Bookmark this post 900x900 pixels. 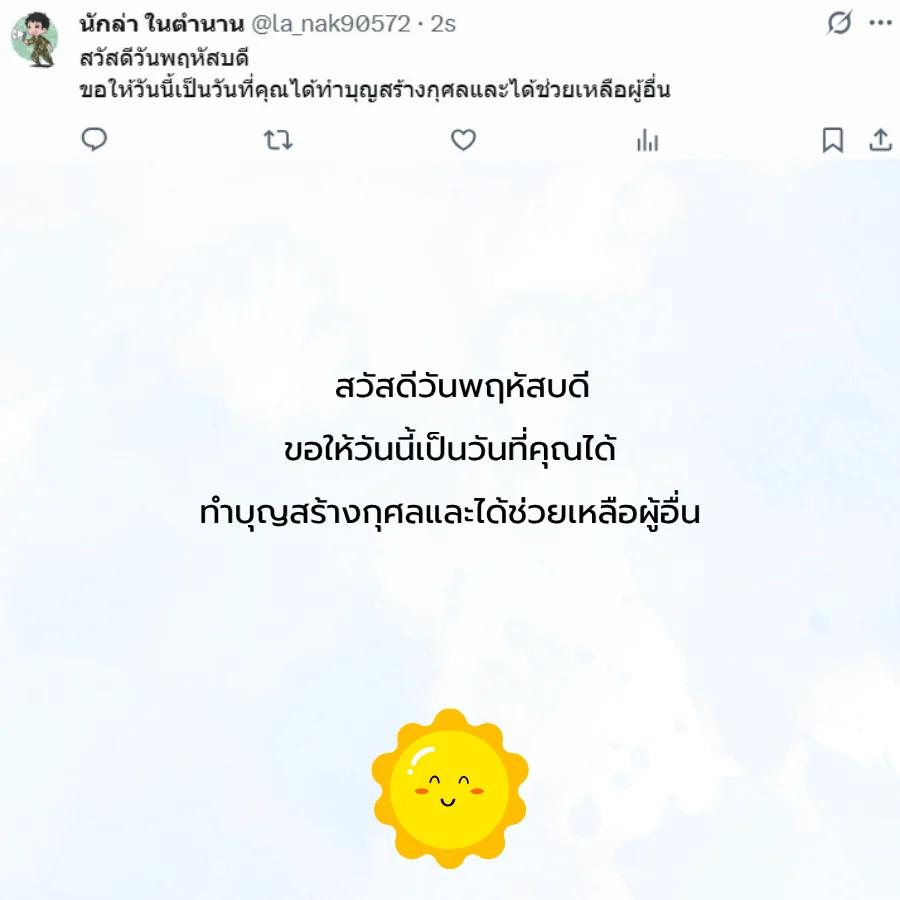832,140
